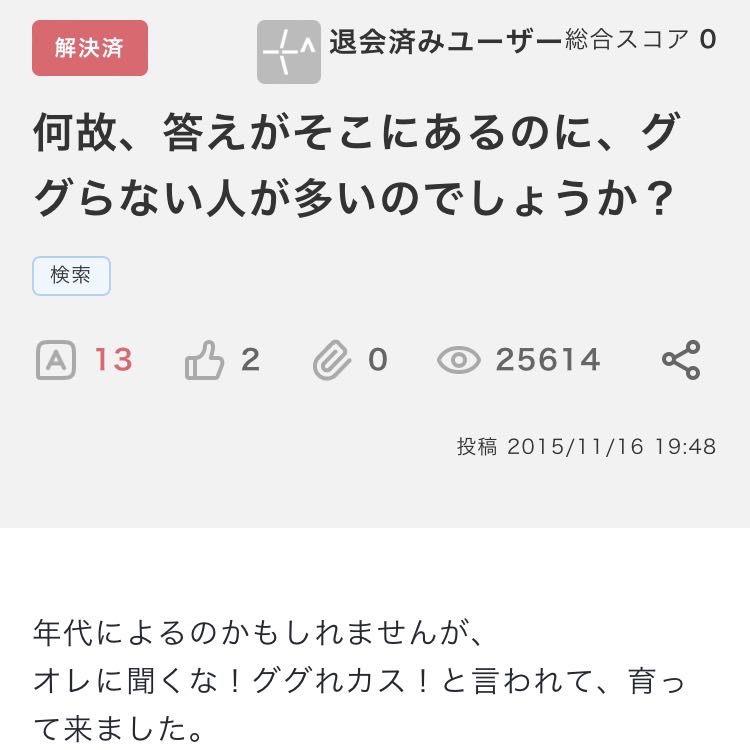The width and height of the screenshot is (750, 750).
Task: Open the attachment clip icon showing 0
Action: click(332, 361)
